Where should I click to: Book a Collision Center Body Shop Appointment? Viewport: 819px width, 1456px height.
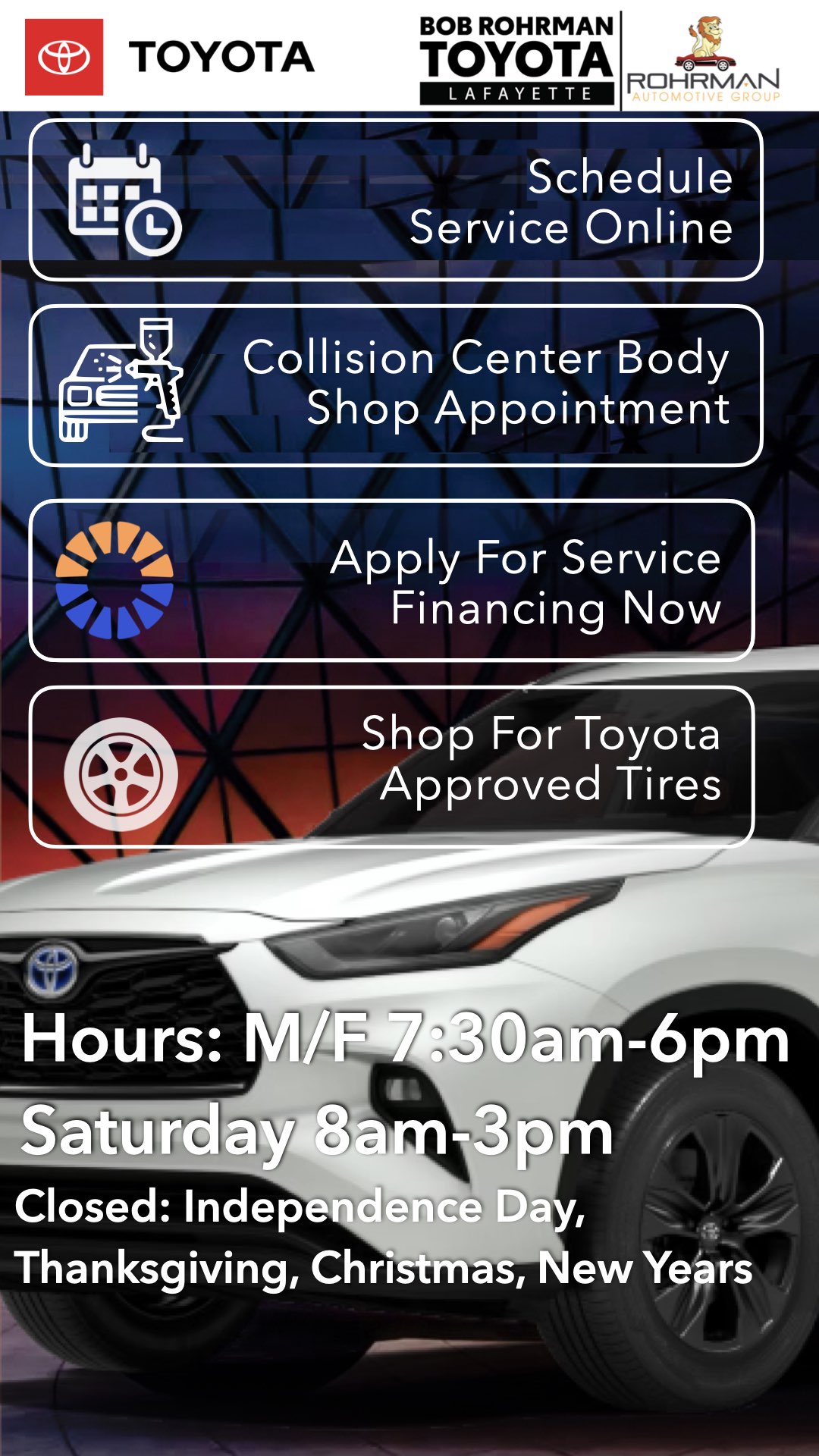(396, 385)
